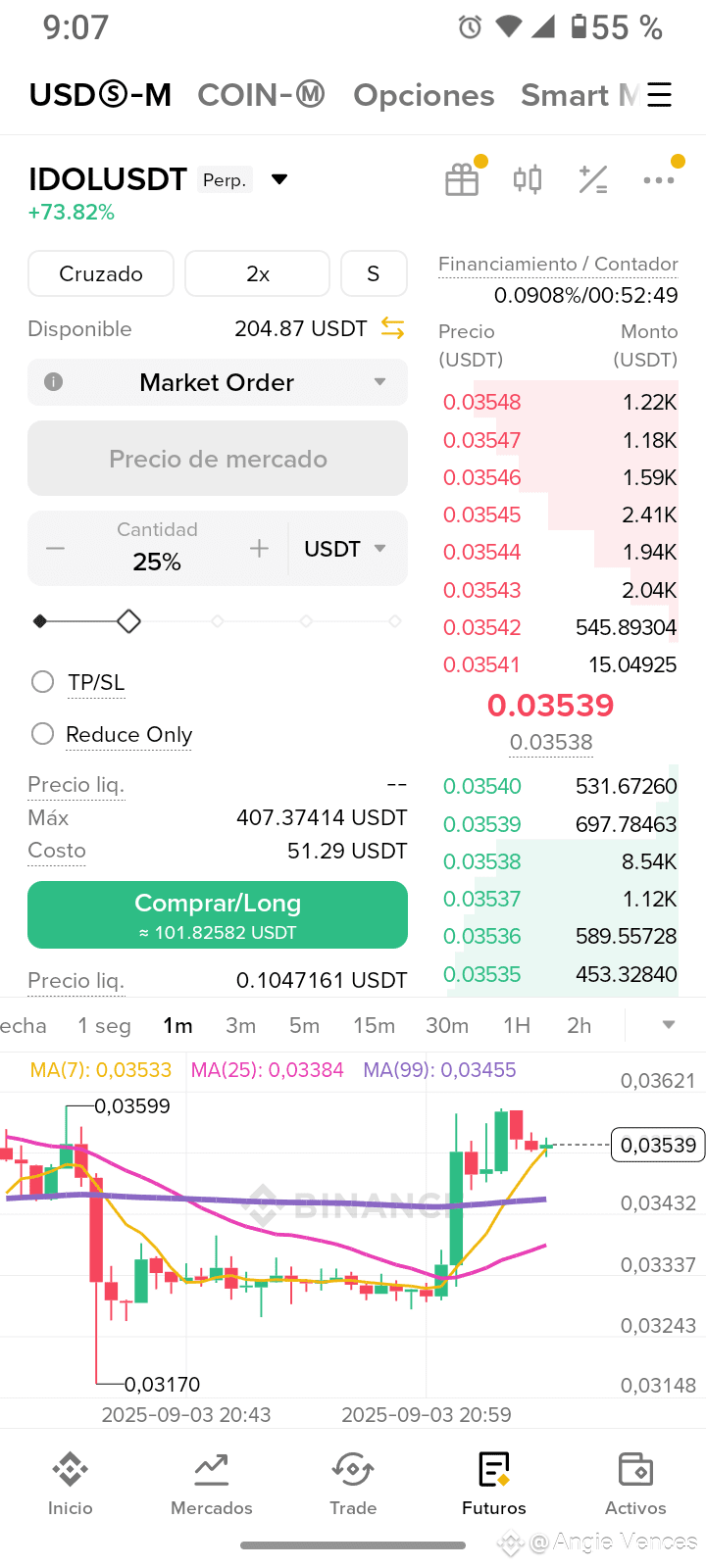Enable the TP/SL option

coord(42,682)
